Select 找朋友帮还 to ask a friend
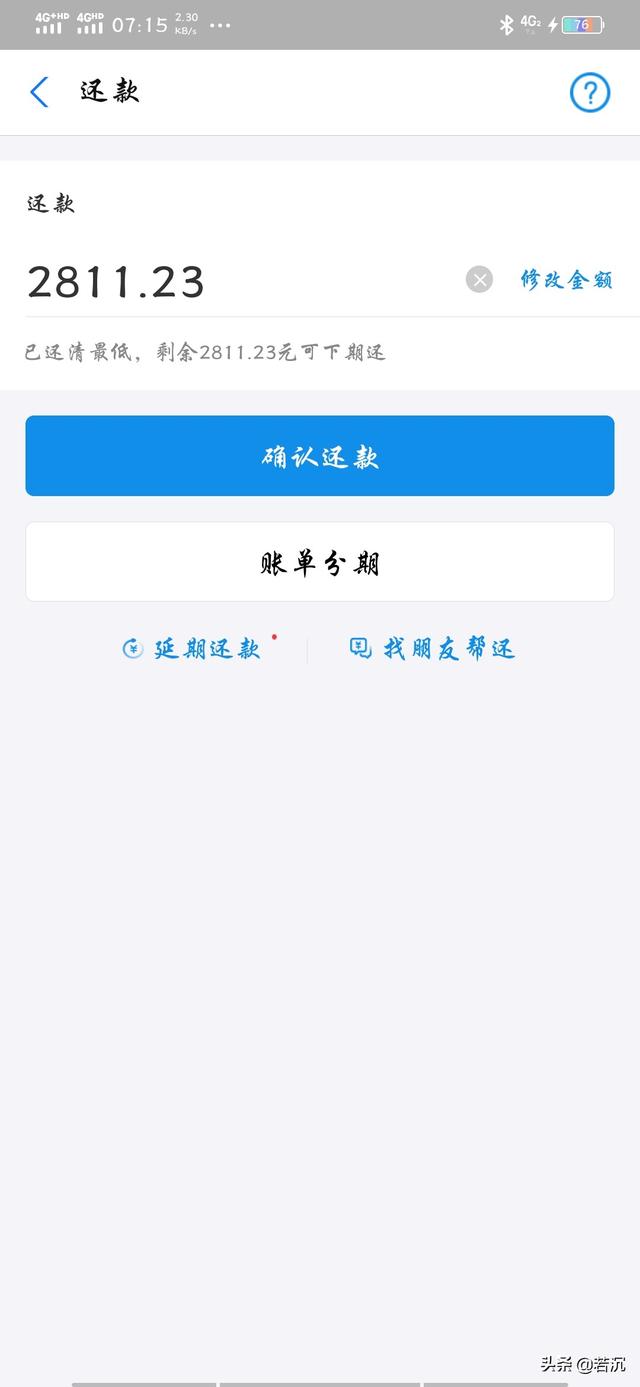This screenshot has height=1387, width=640. click(433, 649)
